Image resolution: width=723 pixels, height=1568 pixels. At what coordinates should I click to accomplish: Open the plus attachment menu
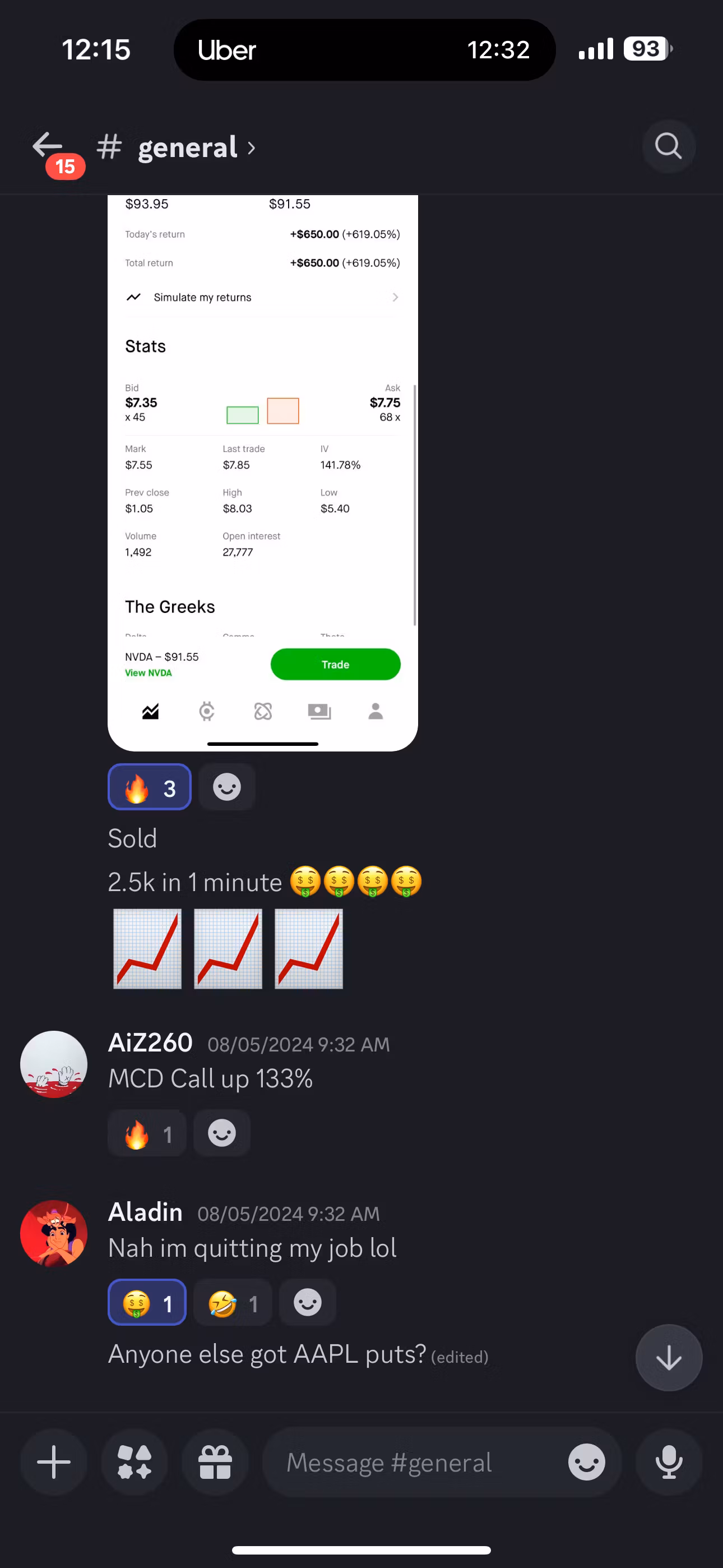(54, 1462)
